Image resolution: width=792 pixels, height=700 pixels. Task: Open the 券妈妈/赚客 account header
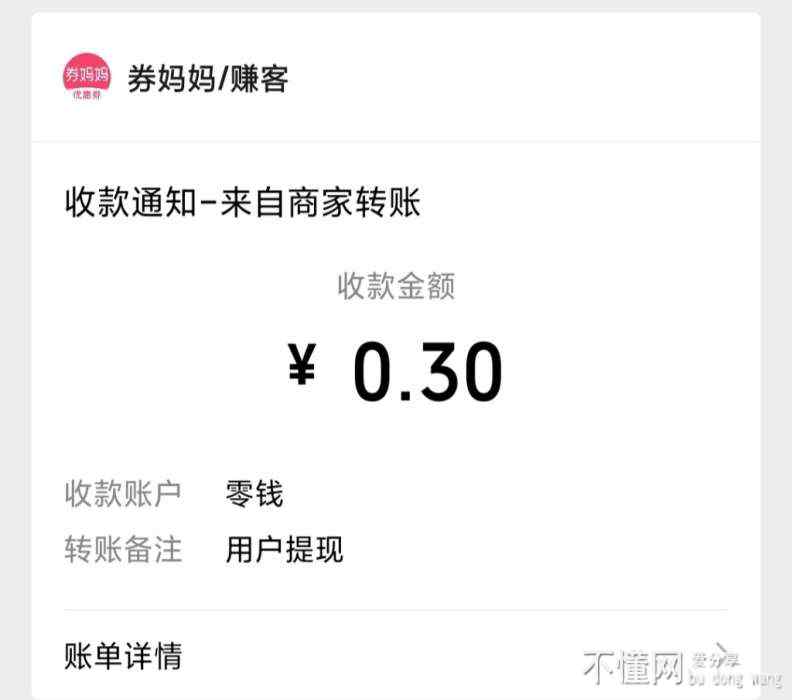point(208,80)
